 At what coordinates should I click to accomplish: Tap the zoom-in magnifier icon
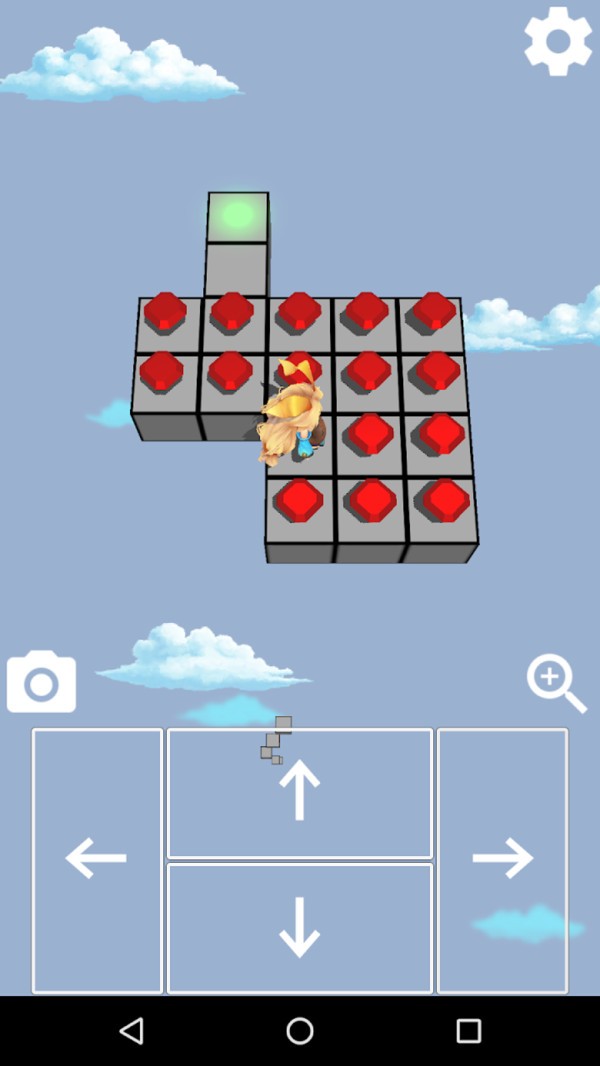coord(555,683)
